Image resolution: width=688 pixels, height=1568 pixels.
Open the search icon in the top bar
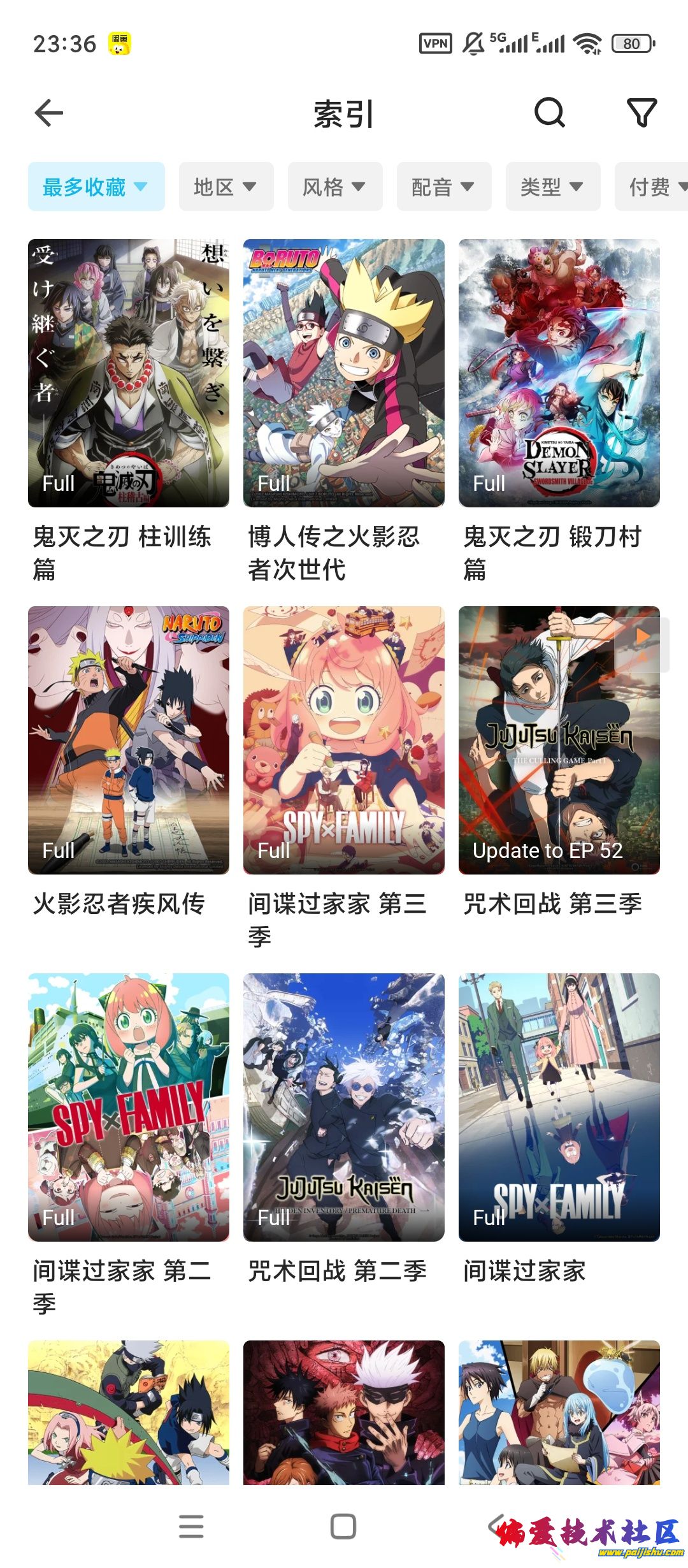(549, 113)
